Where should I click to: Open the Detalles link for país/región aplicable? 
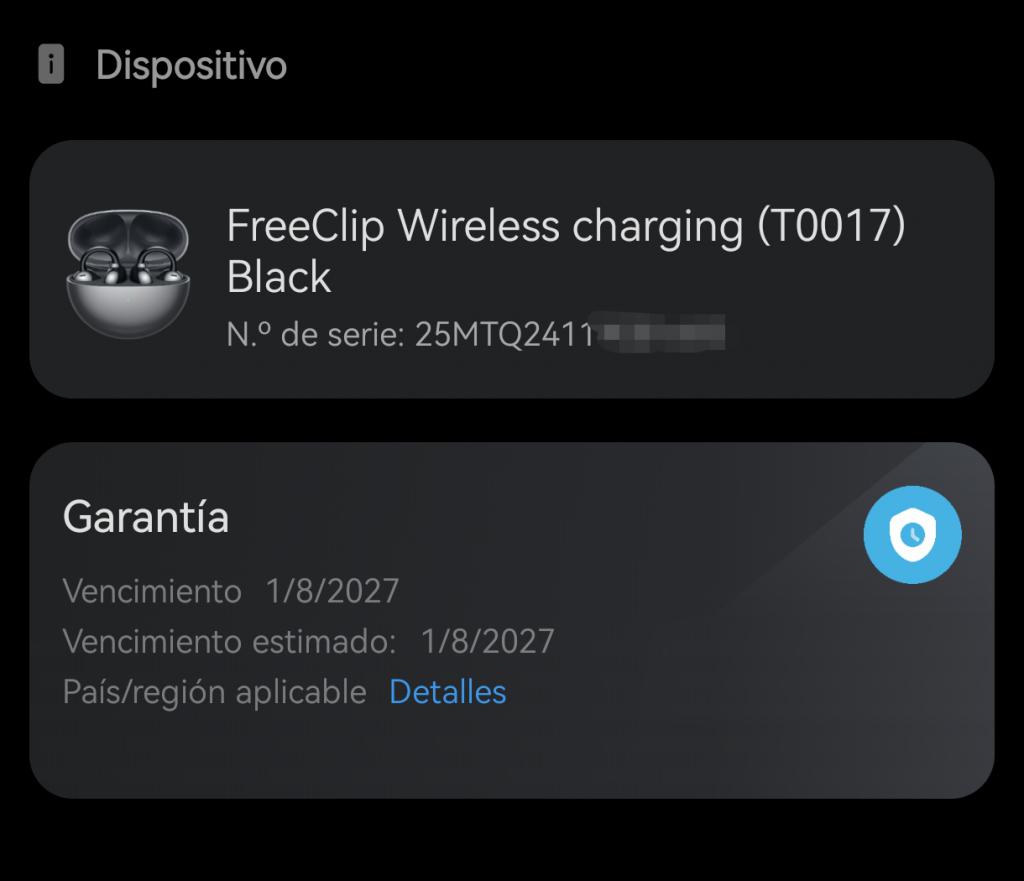[447, 692]
